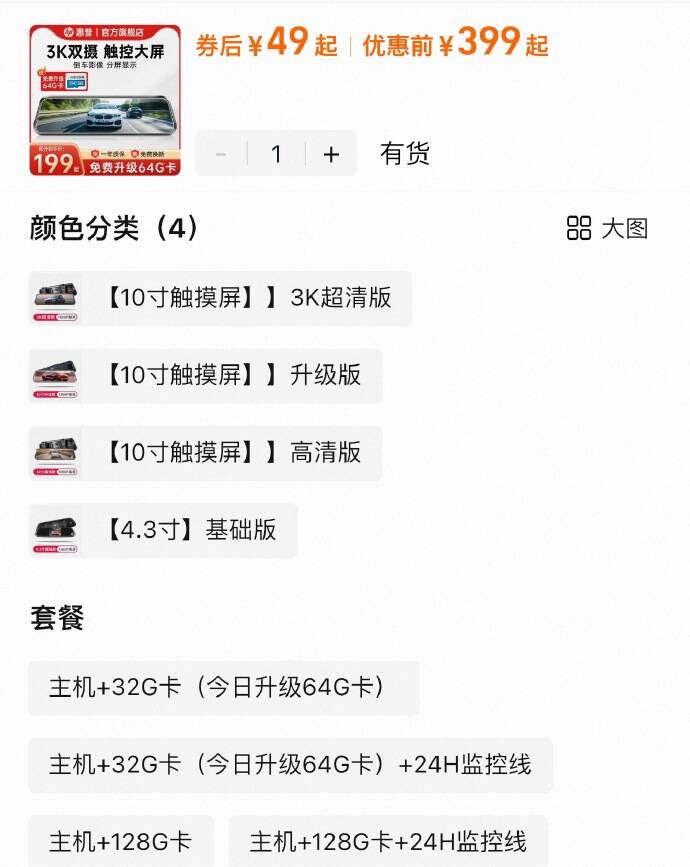Choose package 主机+32G卡（今日升级64G卡）
This screenshot has width=690, height=867.
[x=223, y=688]
